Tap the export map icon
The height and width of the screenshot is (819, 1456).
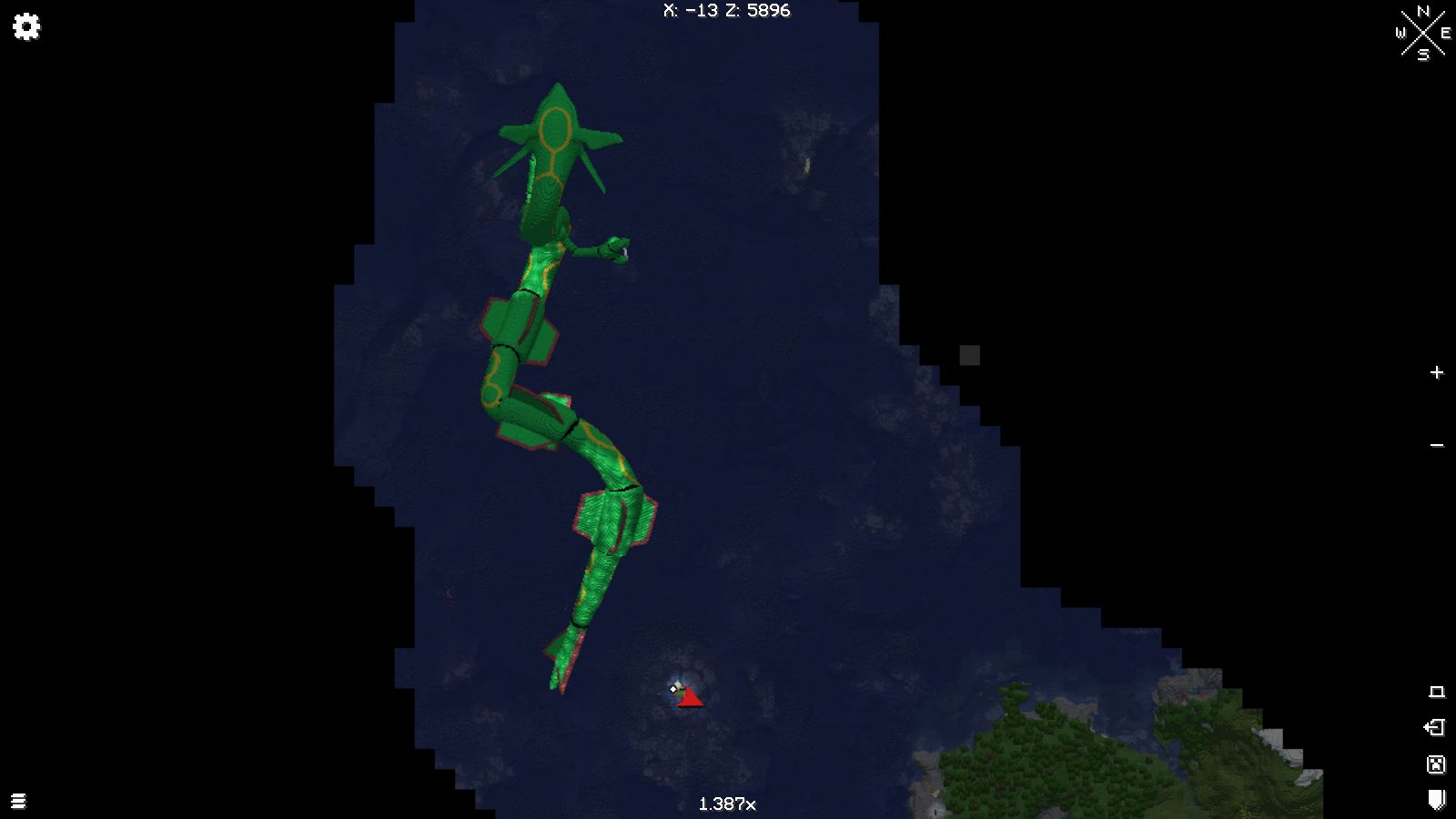[x=1435, y=727]
